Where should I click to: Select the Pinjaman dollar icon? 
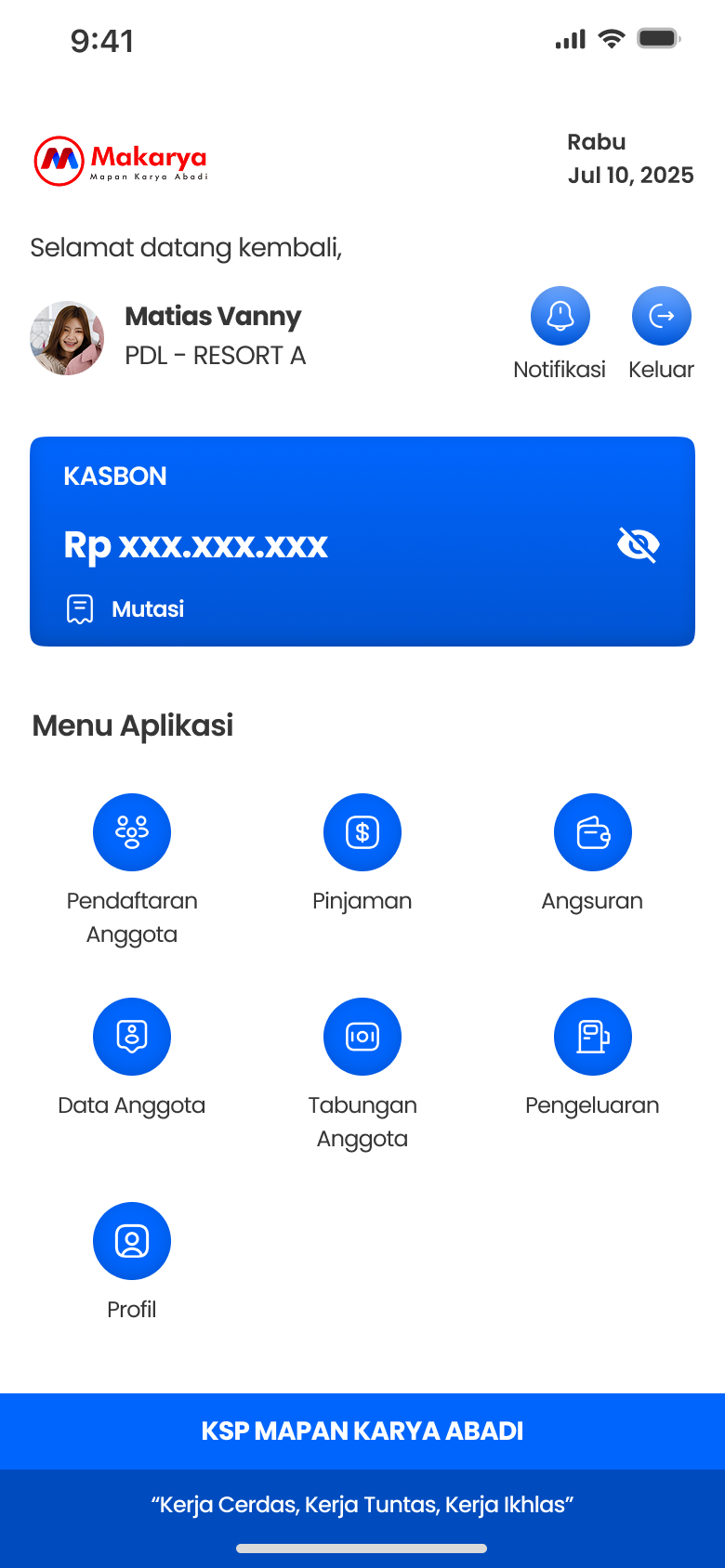click(x=362, y=831)
